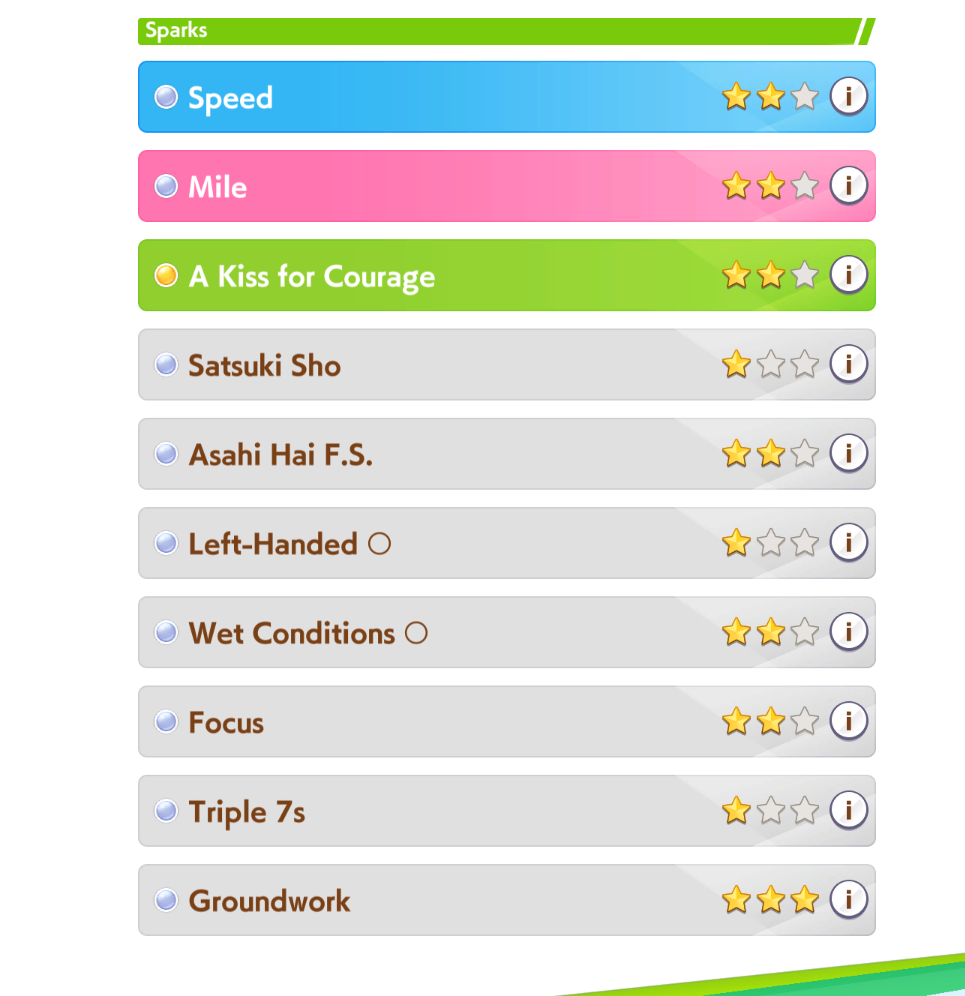Open Asahi Hai F.S. spark info
965x996 pixels.
click(848, 453)
